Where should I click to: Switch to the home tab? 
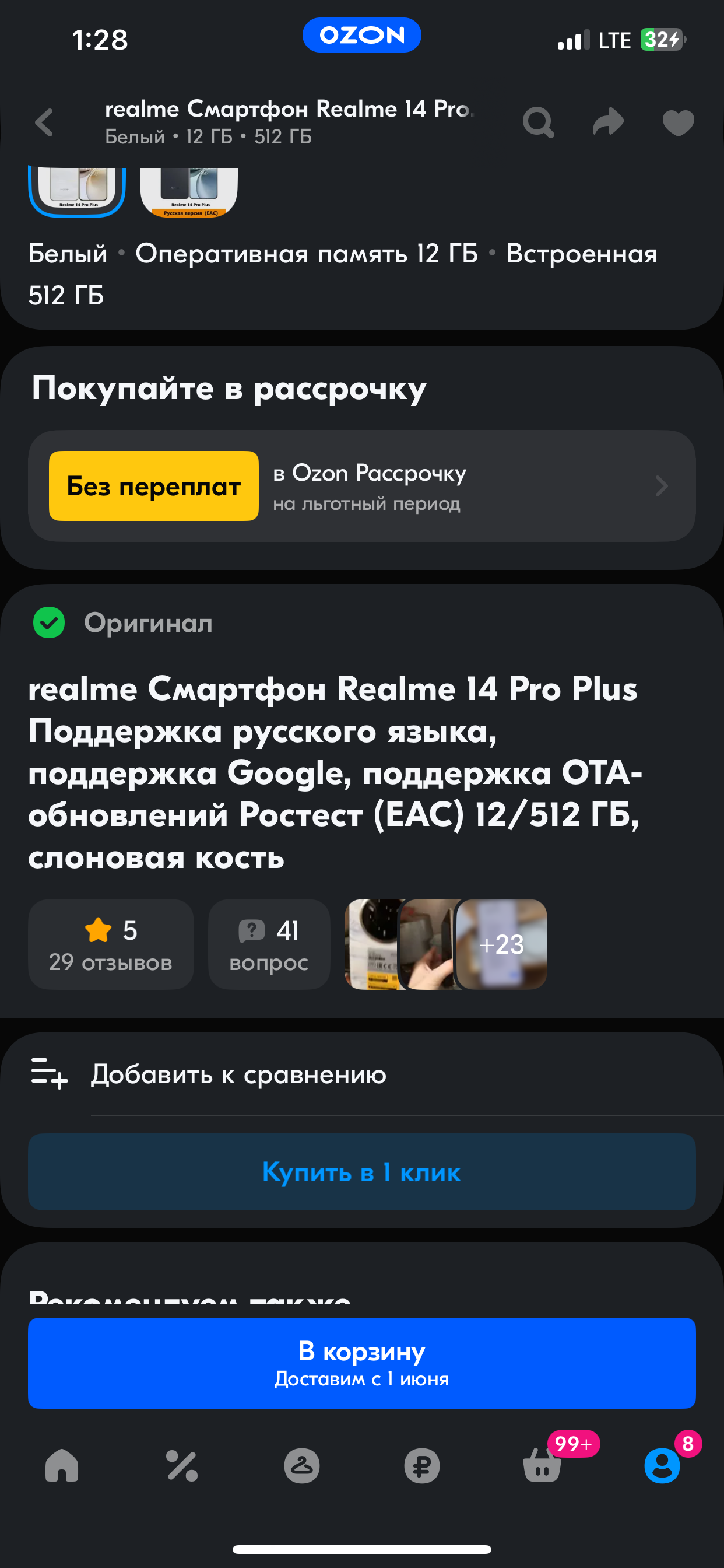click(x=62, y=1465)
